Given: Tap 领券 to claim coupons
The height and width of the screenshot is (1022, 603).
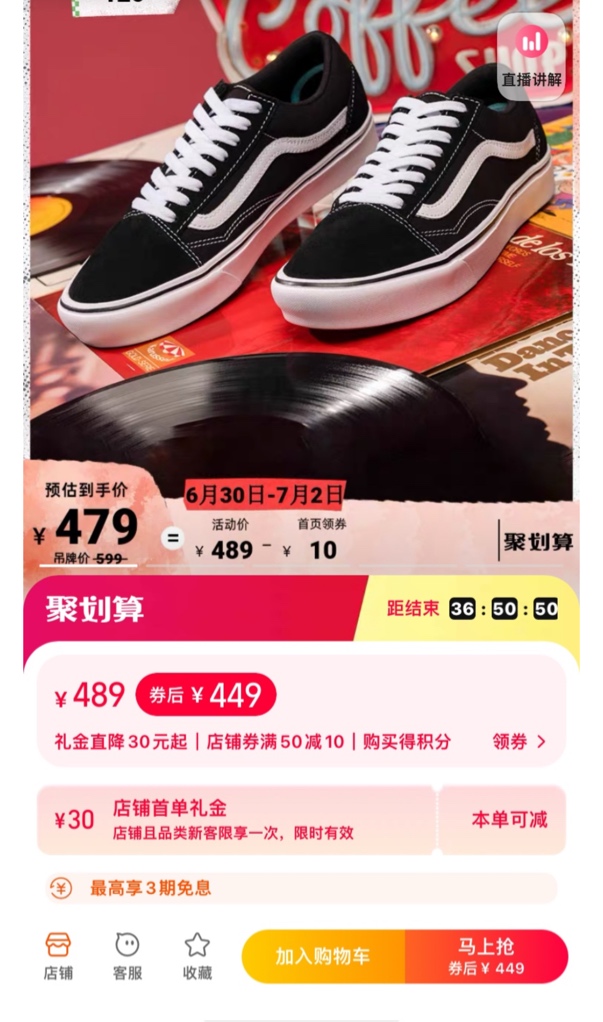Looking at the screenshot, I should [x=519, y=742].
